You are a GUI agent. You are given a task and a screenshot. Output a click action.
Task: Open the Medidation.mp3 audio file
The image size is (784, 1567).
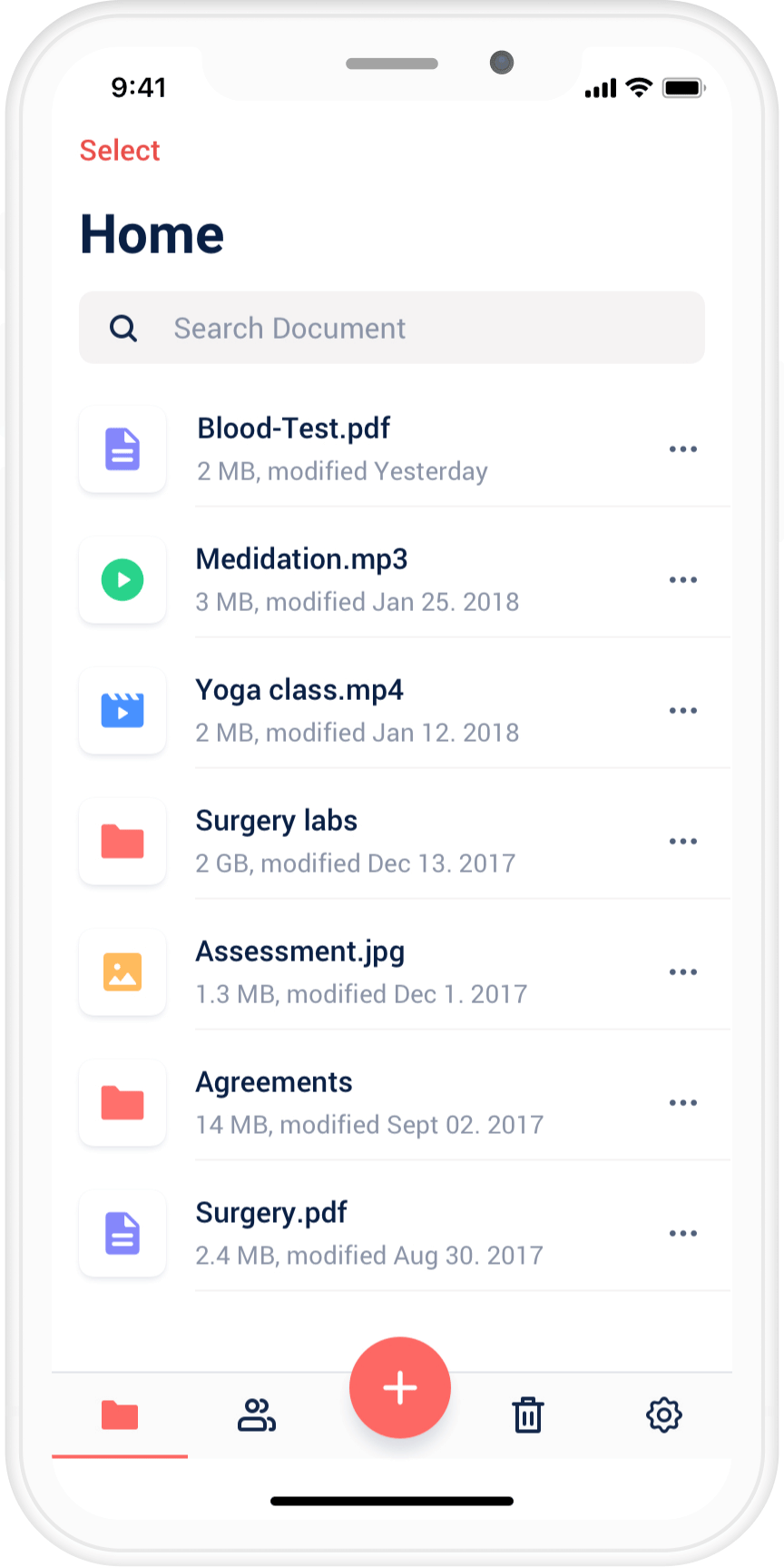[405, 580]
